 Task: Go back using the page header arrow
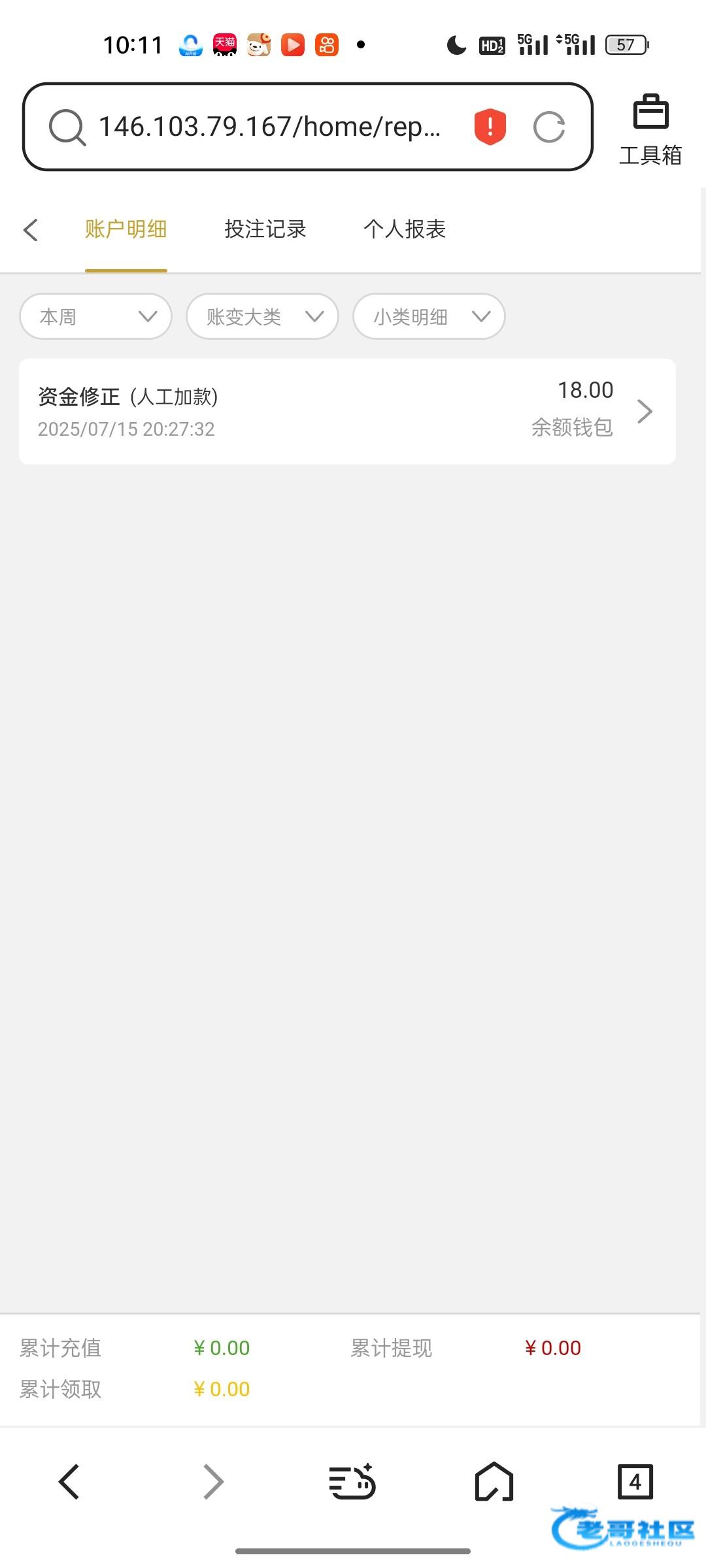(30, 229)
